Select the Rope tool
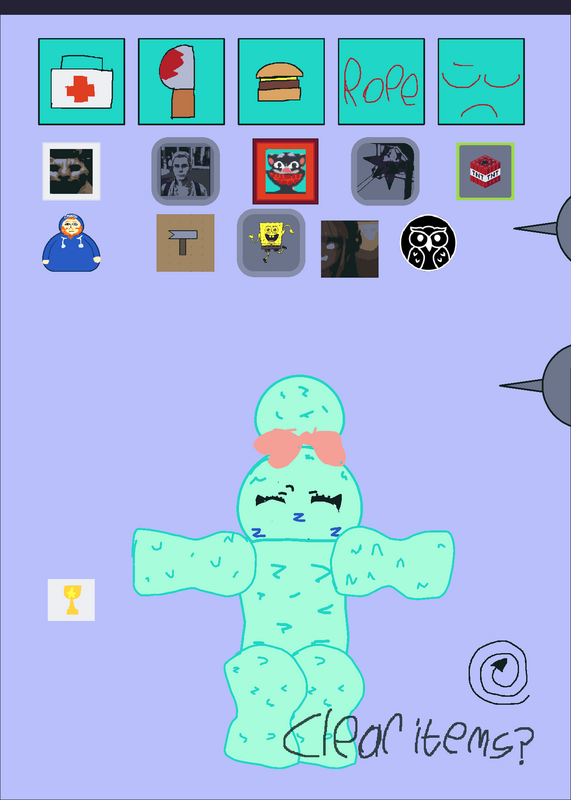This screenshot has width=571, height=800. (381, 82)
